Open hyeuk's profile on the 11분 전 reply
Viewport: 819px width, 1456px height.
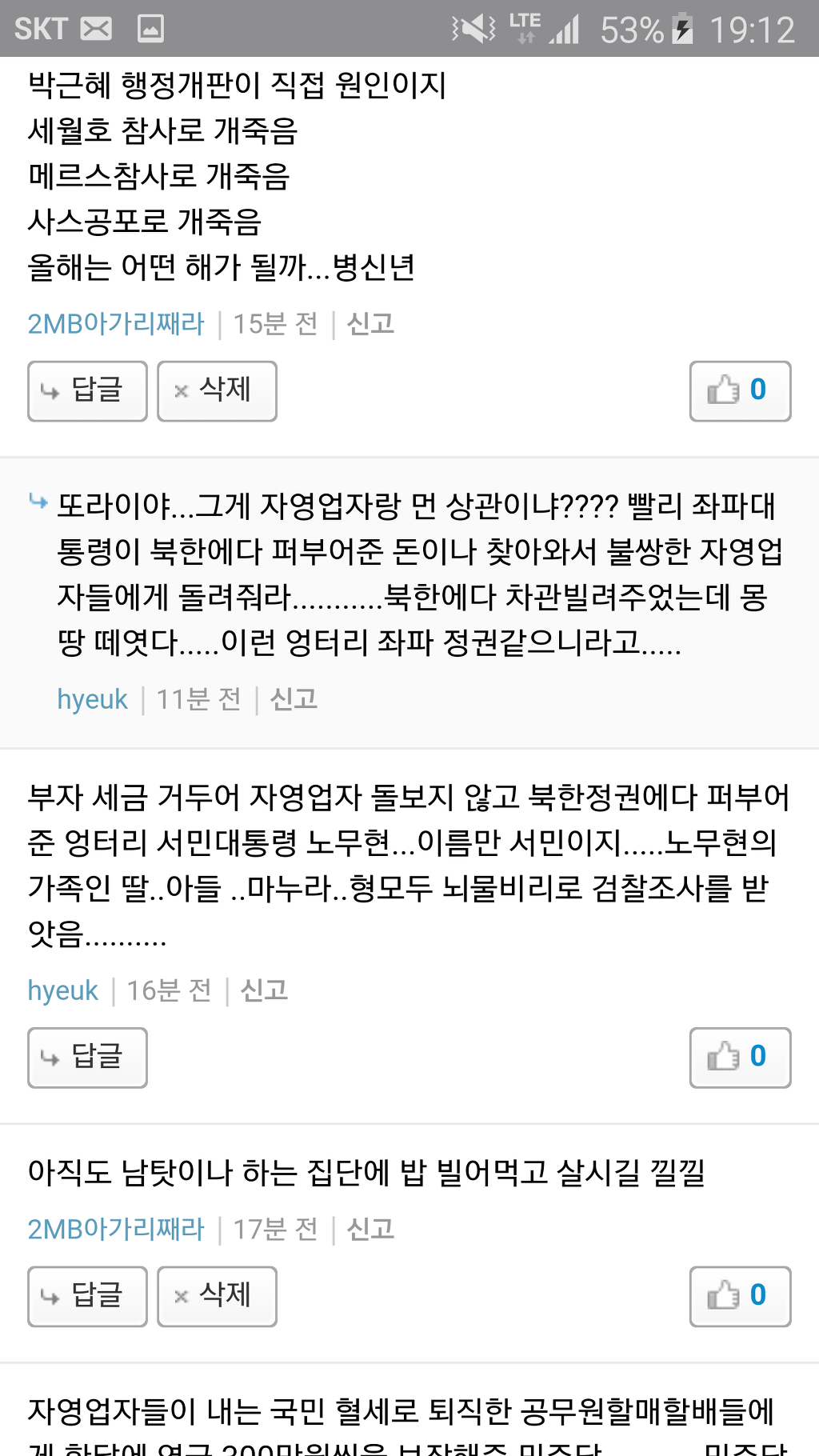(92, 699)
